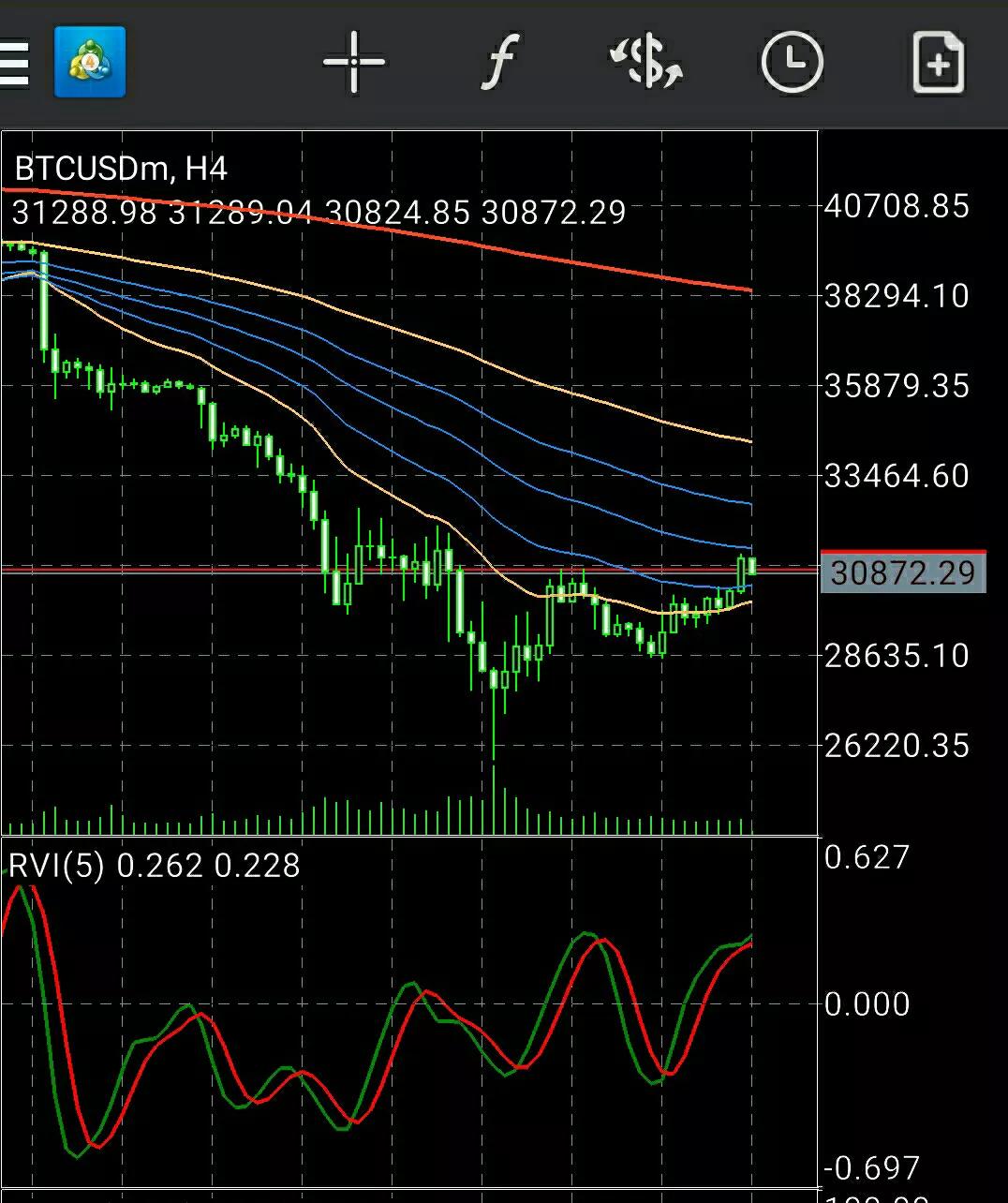Open the hamburger navigation menu
The height and width of the screenshot is (1203, 1008).
coord(15,63)
